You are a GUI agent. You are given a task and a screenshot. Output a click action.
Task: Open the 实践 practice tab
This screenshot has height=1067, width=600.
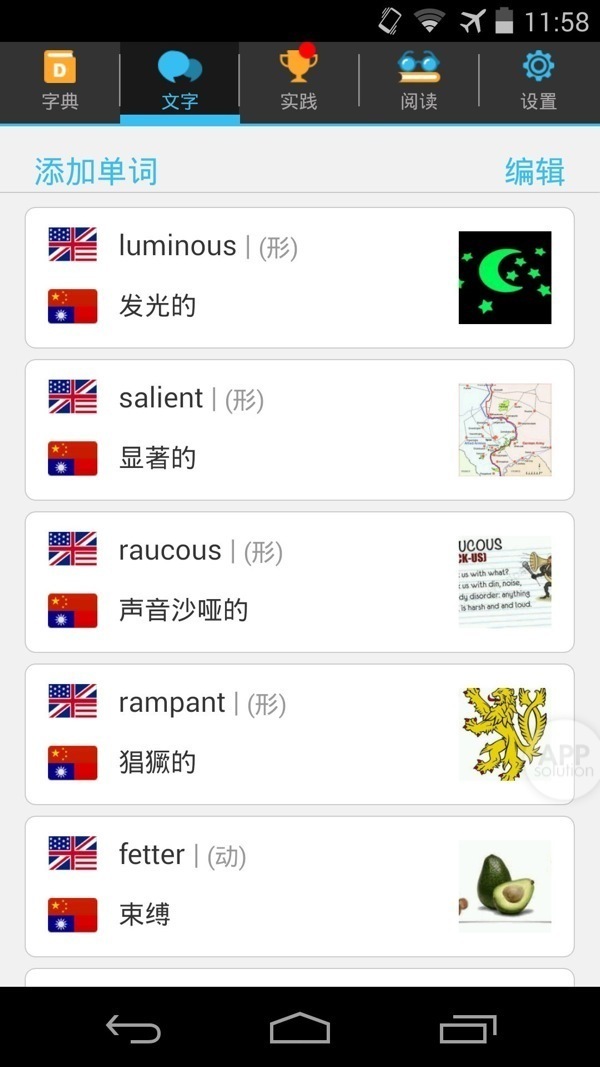pos(299,82)
